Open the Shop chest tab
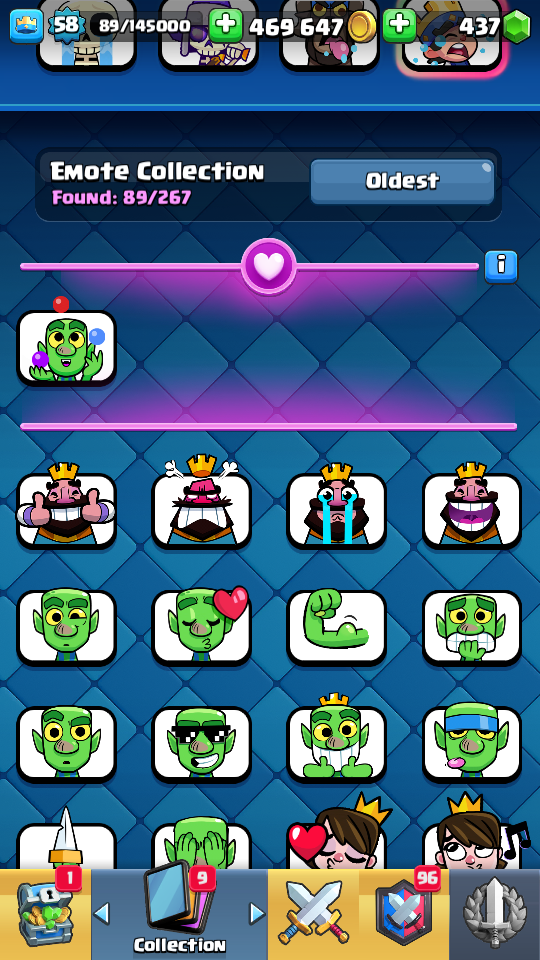540x960 pixels. [45, 913]
